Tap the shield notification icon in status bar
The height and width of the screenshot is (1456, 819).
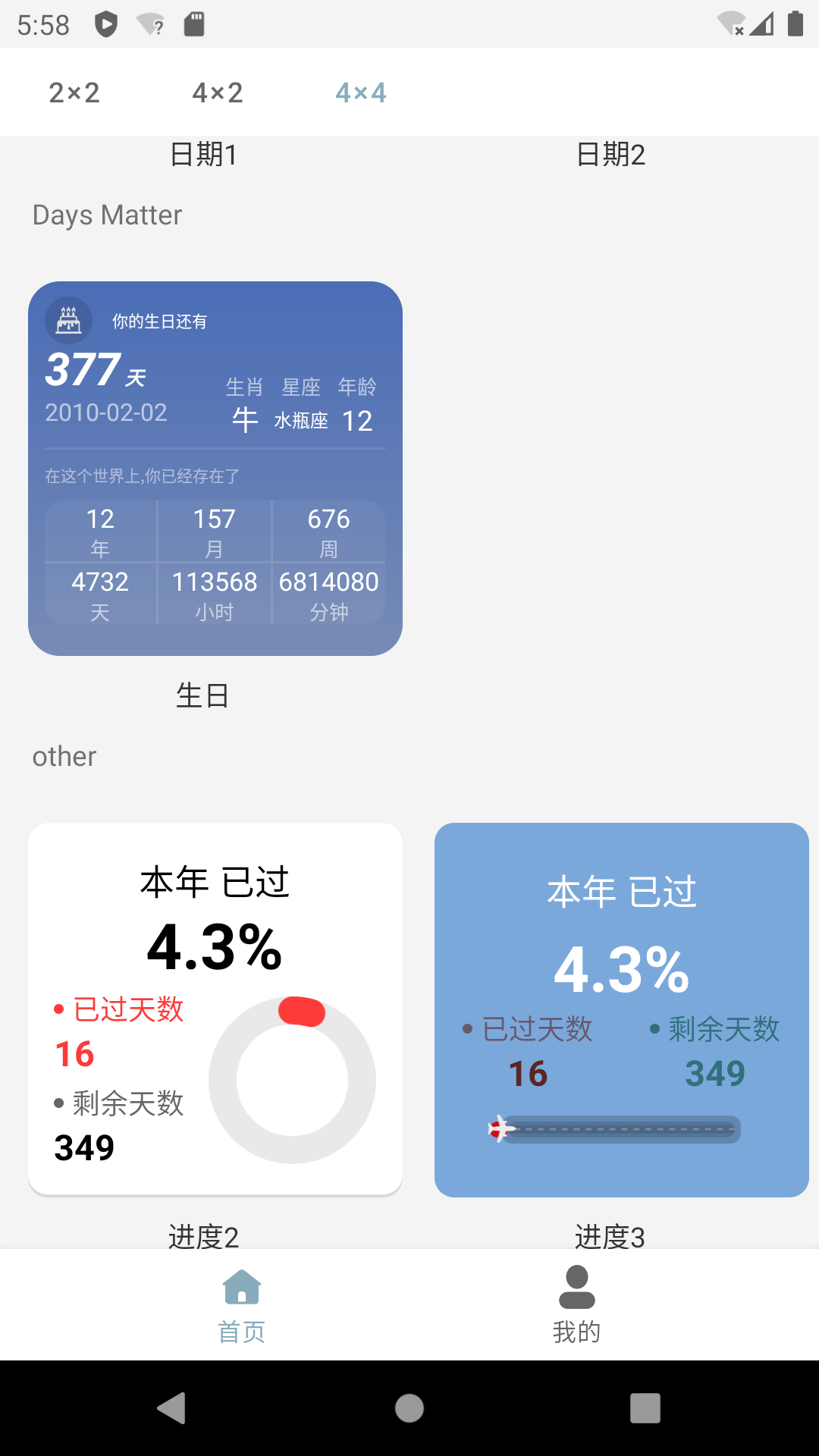point(106,24)
